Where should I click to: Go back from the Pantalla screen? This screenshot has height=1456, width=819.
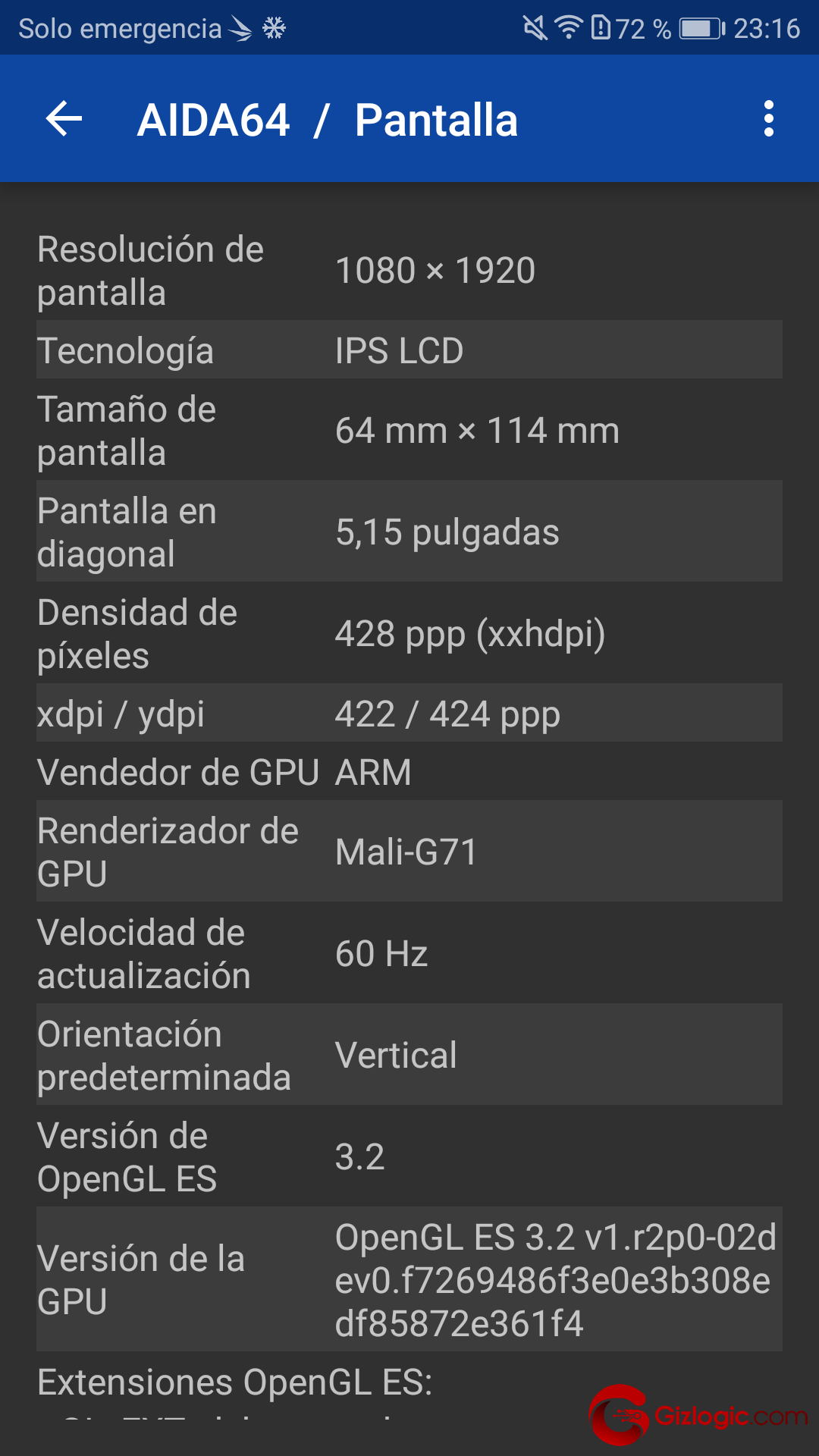click(64, 119)
